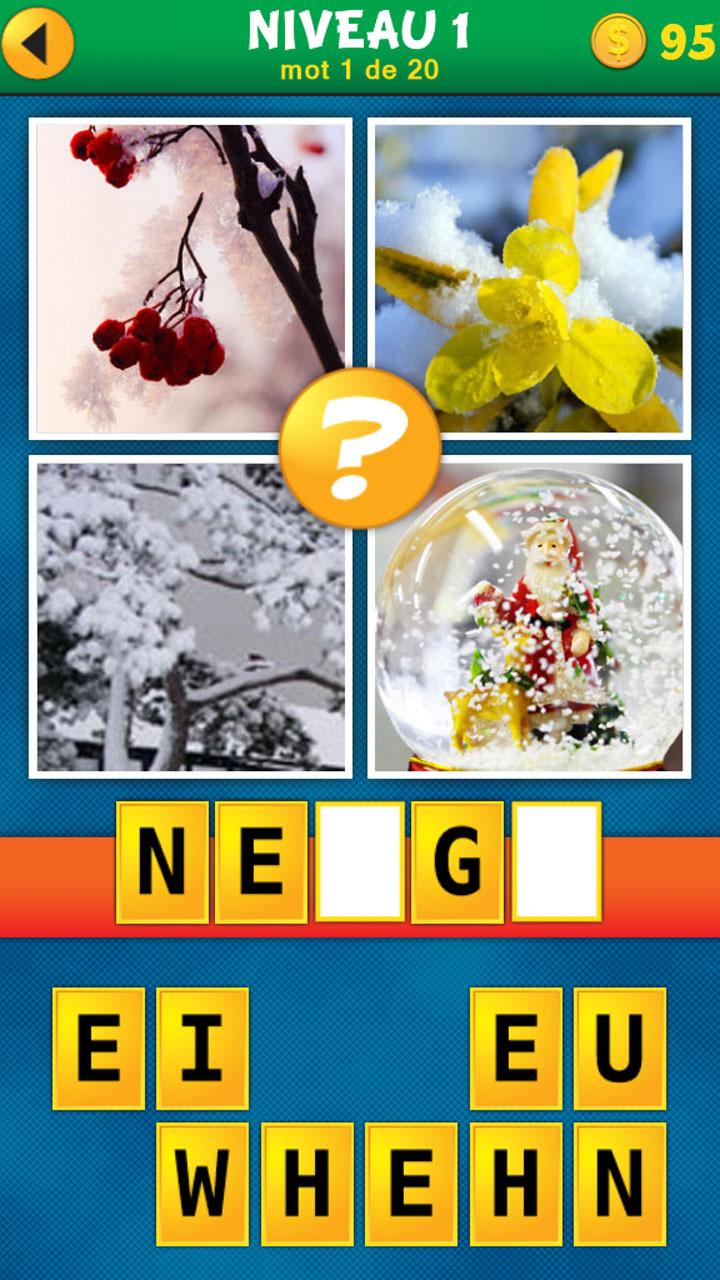
Task: Choose the E tile beside the I tile
Action: coord(98,1048)
